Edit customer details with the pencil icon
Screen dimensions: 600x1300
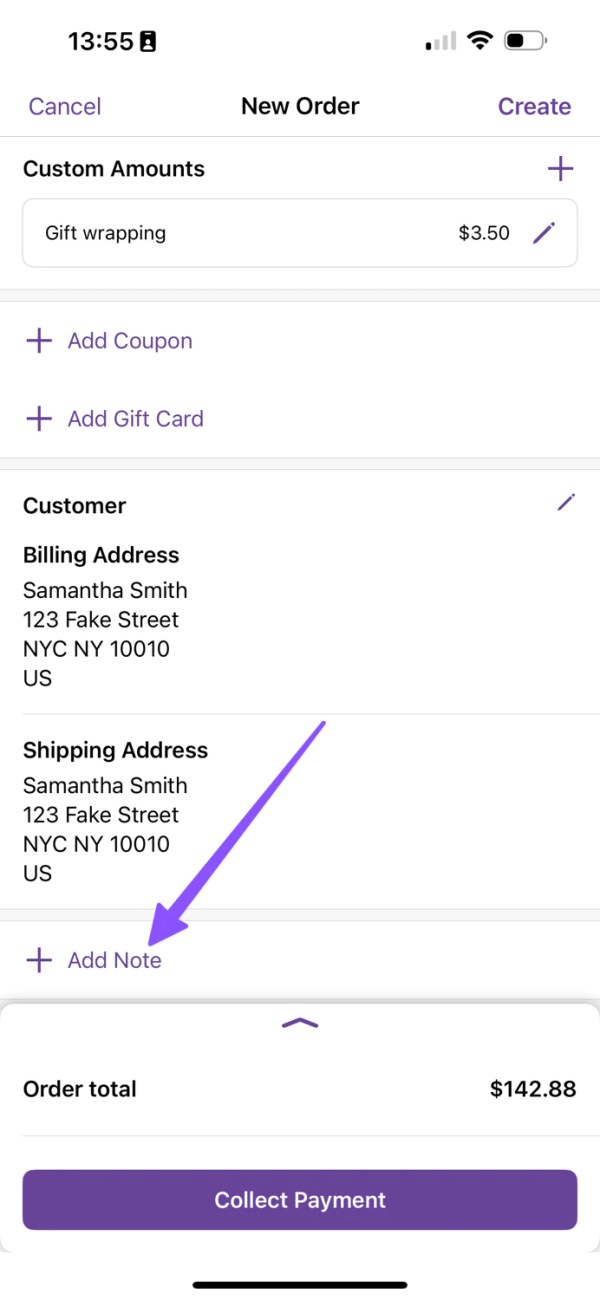(x=566, y=503)
